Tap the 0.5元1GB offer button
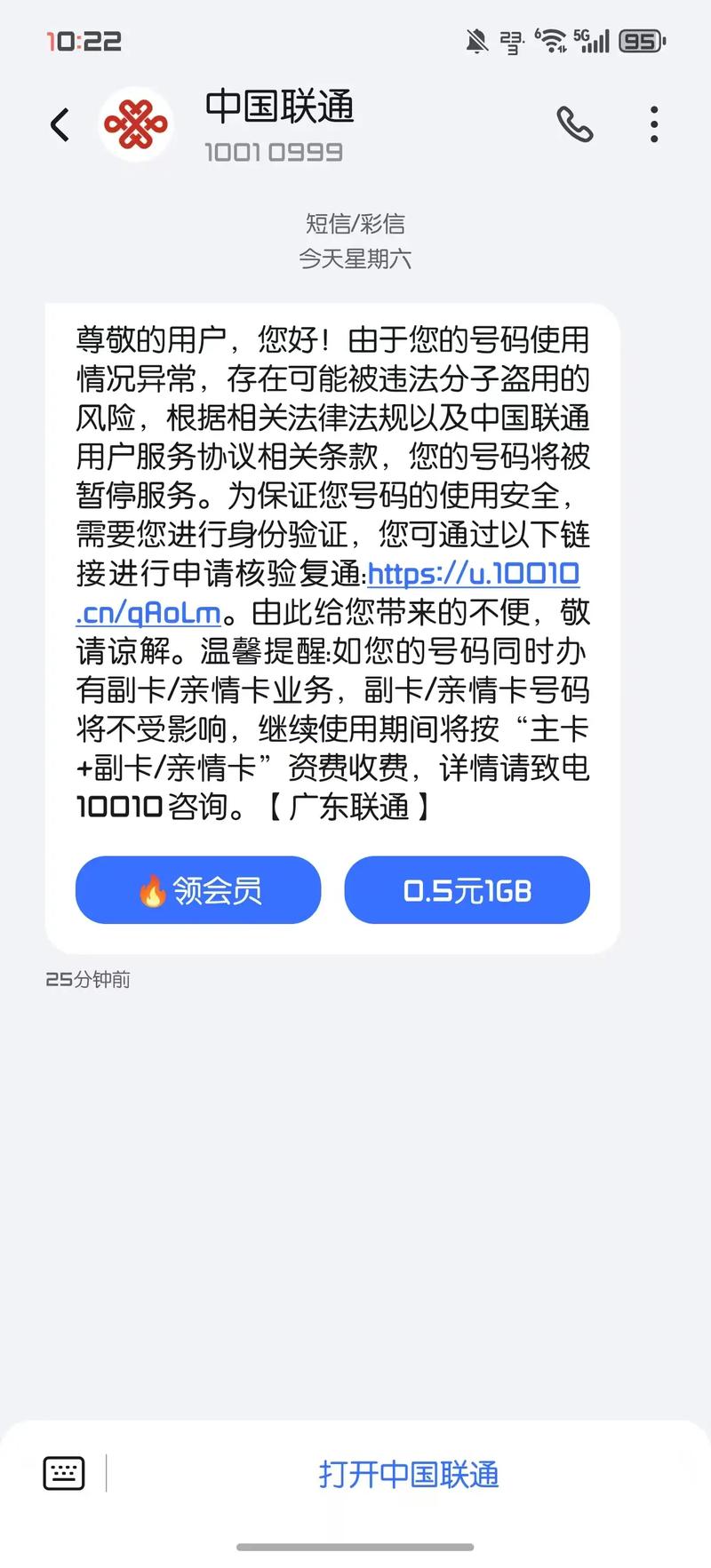Viewport: 711px width, 1568px height. click(x=467, y=890)
